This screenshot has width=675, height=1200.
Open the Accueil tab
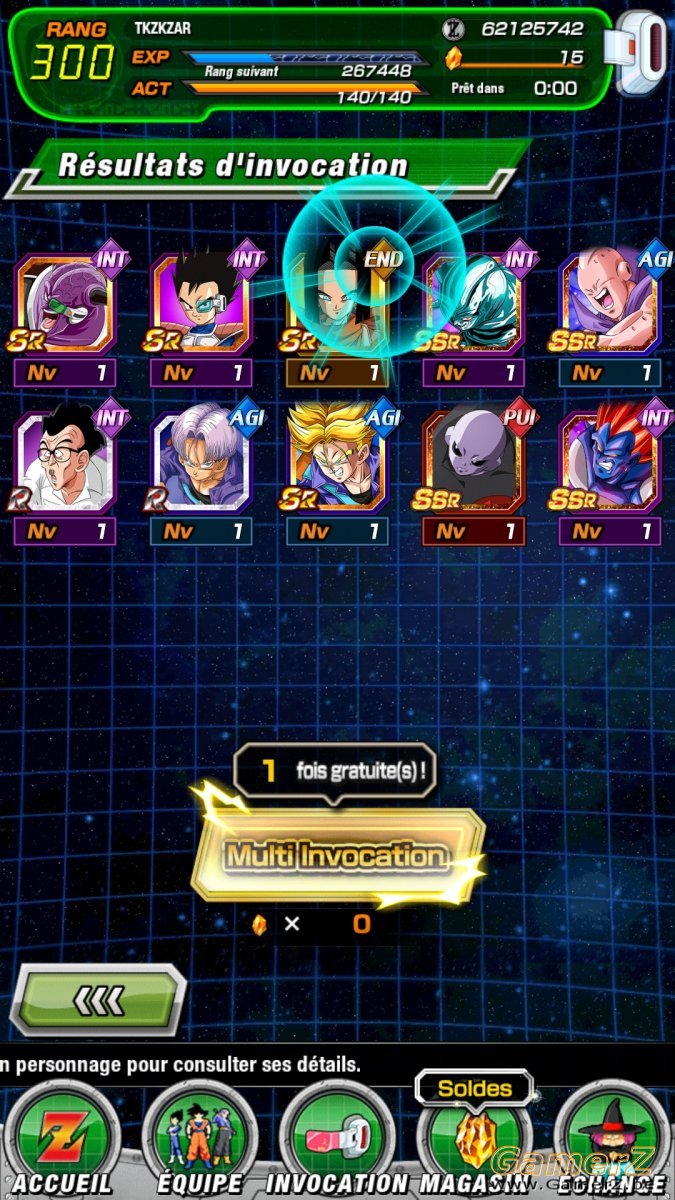pyautogui.click(x=62, y=1140)
